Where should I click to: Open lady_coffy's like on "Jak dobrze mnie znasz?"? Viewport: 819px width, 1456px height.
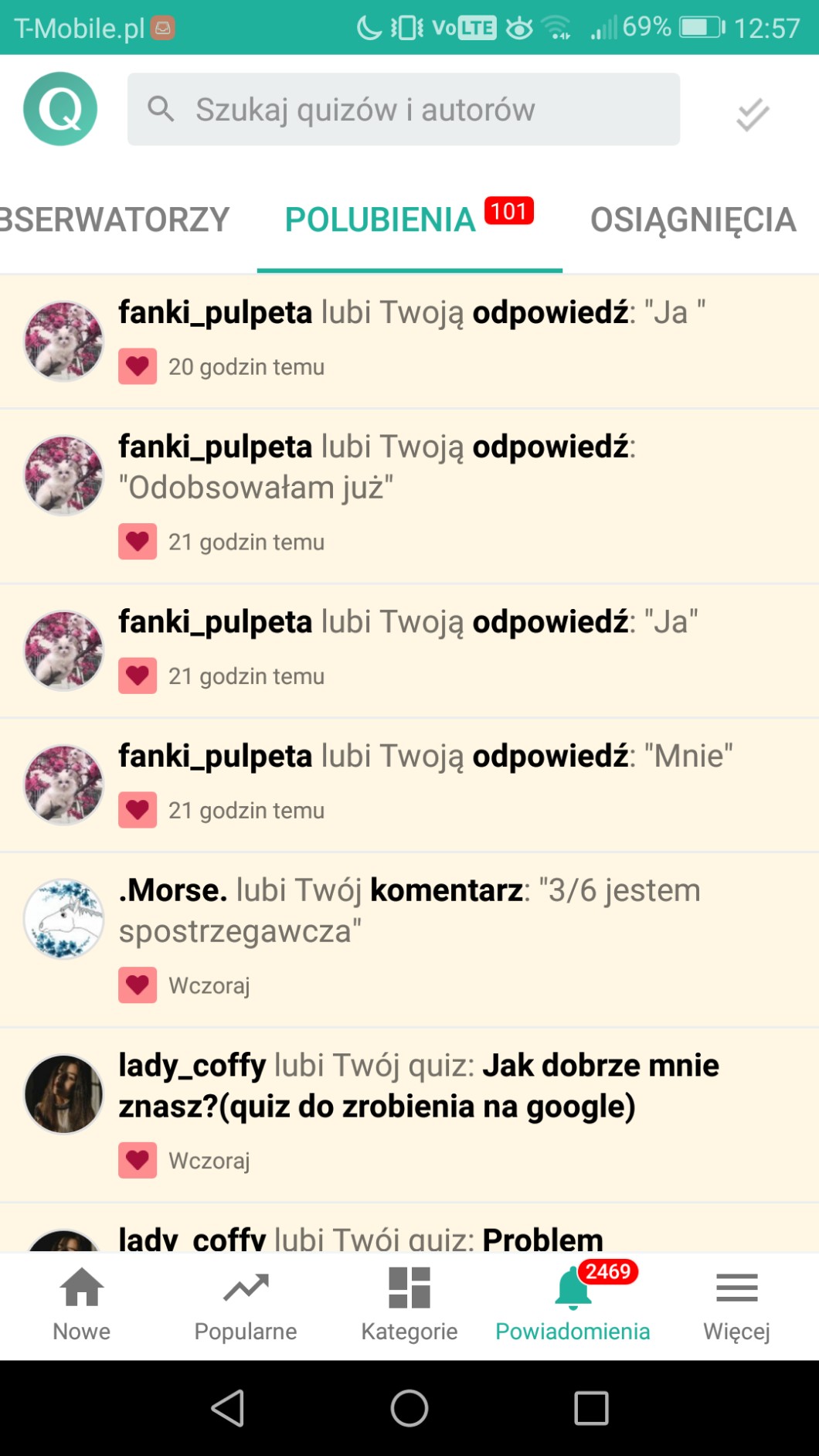point(409,1114)
